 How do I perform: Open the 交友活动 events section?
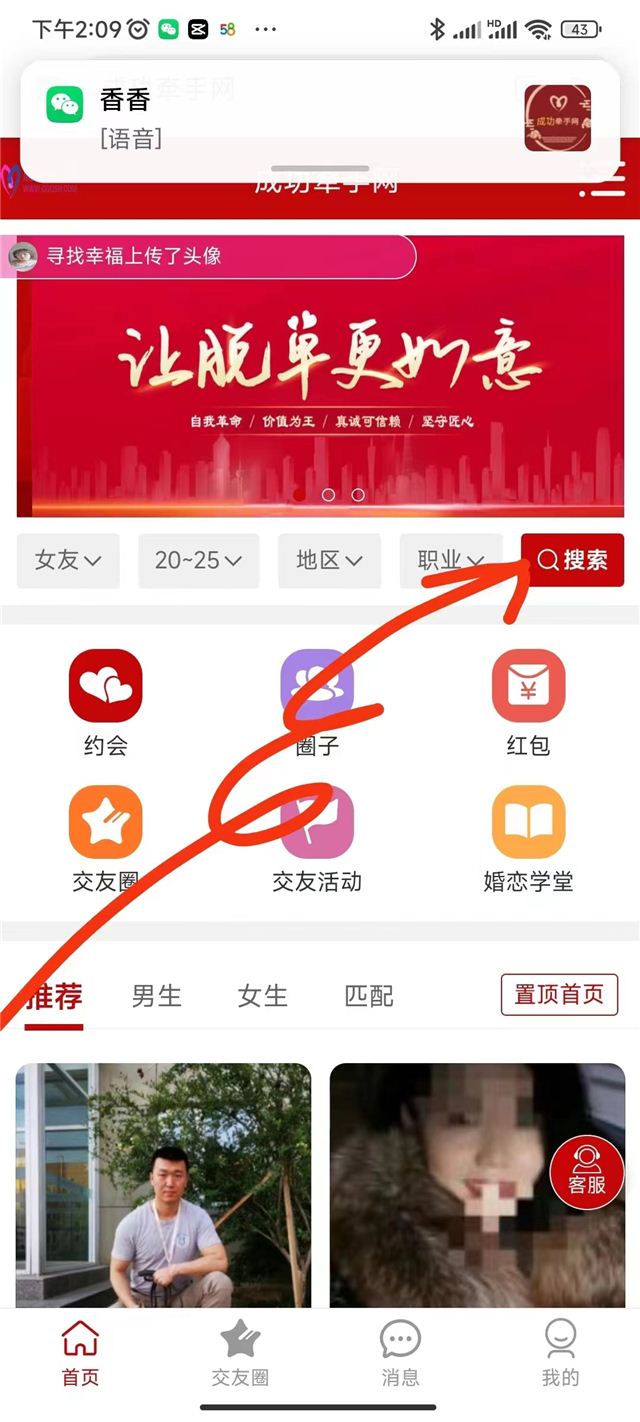[x=317, y=838]
